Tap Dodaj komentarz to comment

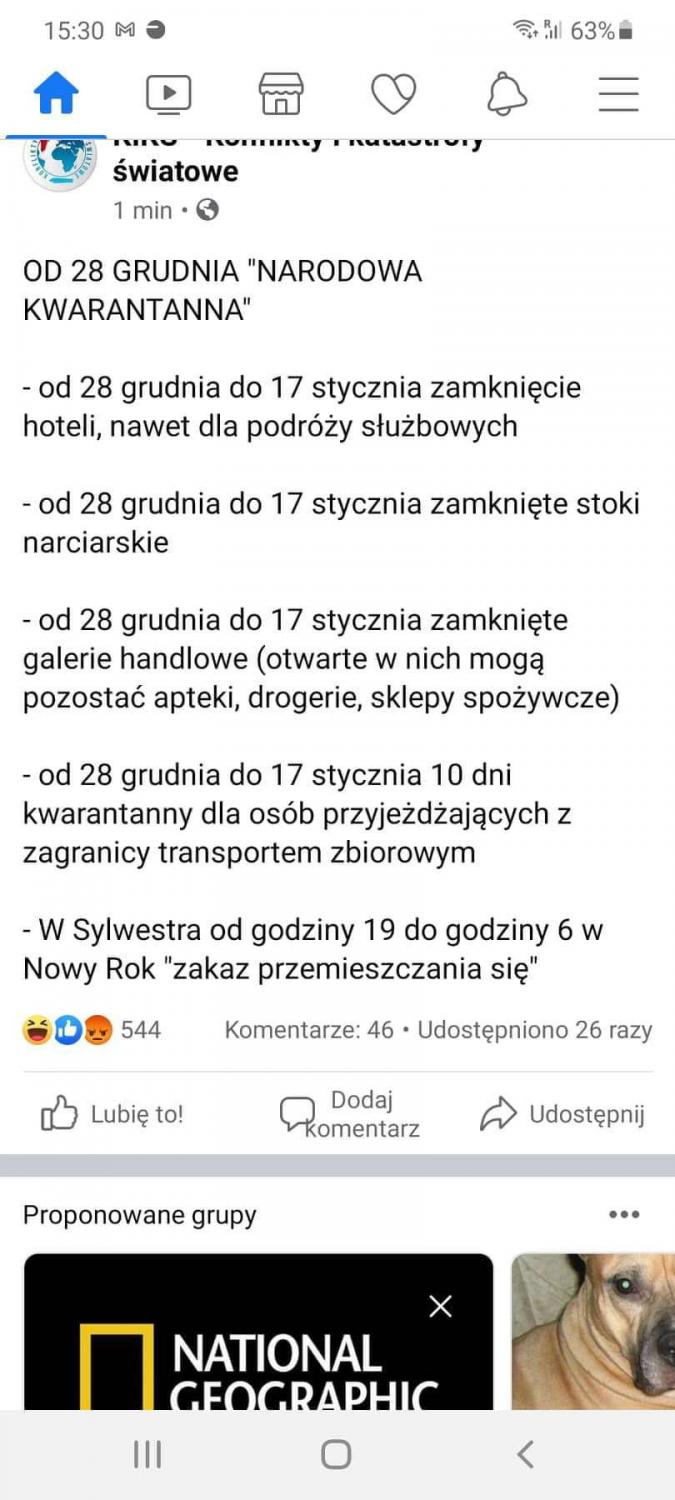click(x=349, y=1114)
